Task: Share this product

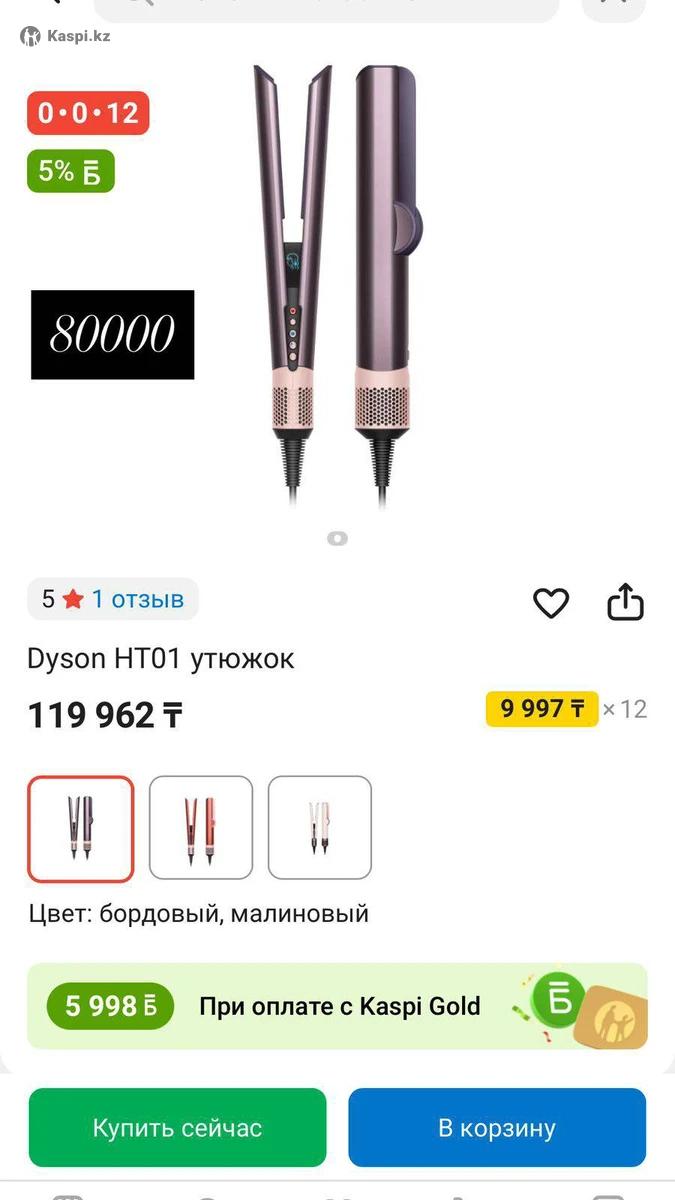Action: pyautogui.click(x=625, y=602)
